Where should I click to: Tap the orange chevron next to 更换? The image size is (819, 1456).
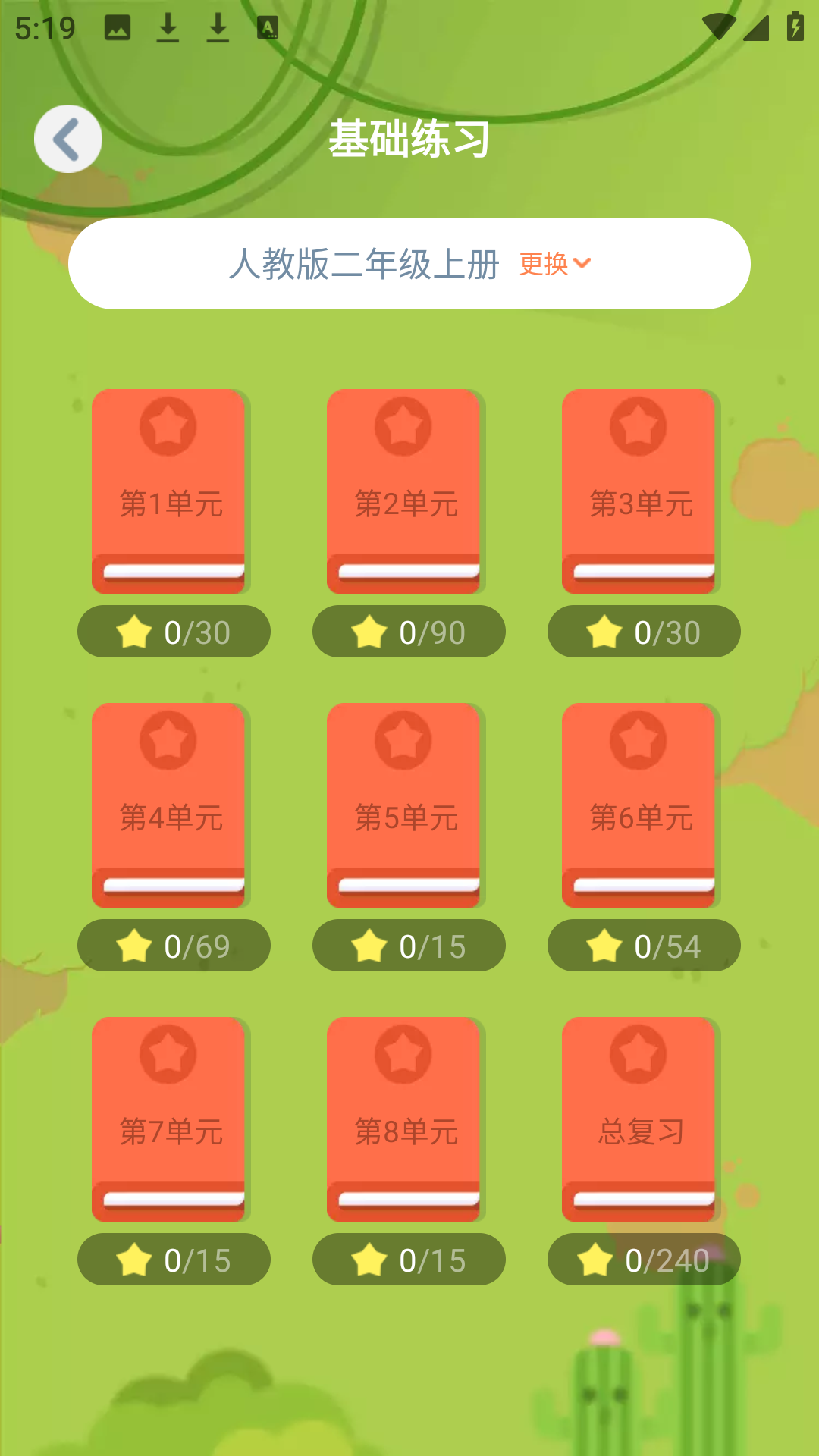point(582,264)
